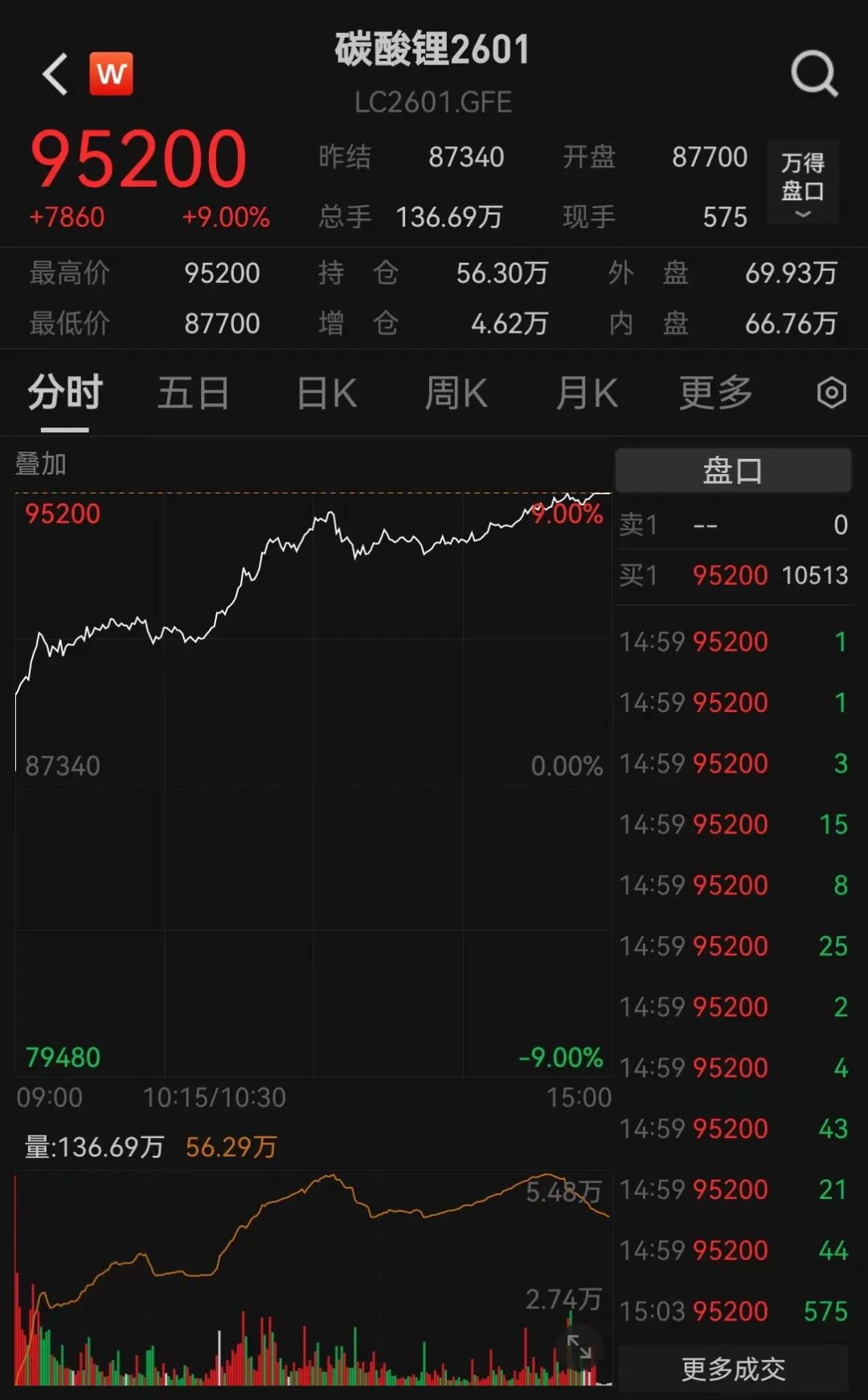Image resolution: width=868 pixels, height=1400 pixels.
Task: Expand the chart to full screen
Action: (x=579, y=1345)
